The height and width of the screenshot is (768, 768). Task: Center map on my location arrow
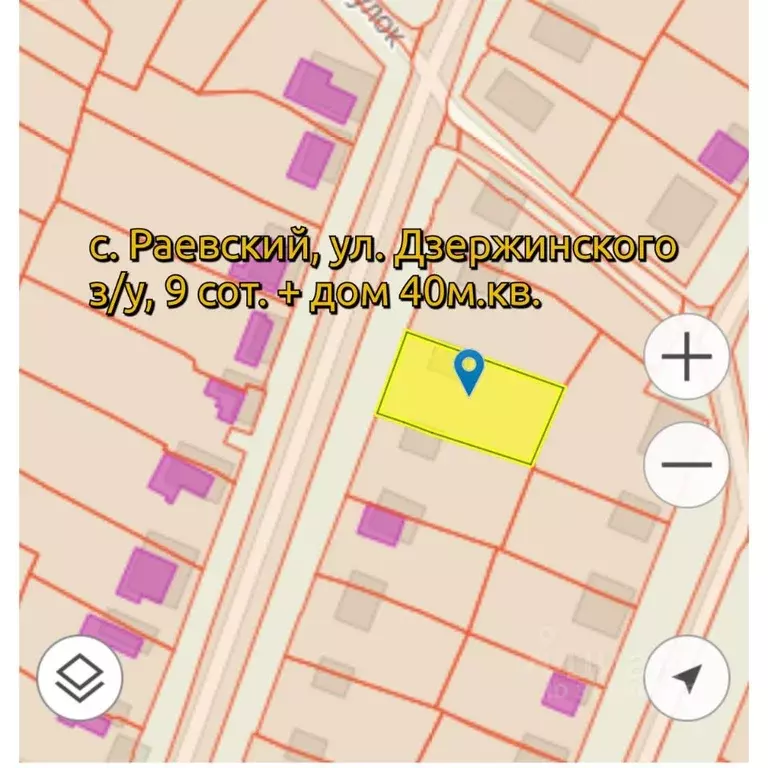pos(687,678)
